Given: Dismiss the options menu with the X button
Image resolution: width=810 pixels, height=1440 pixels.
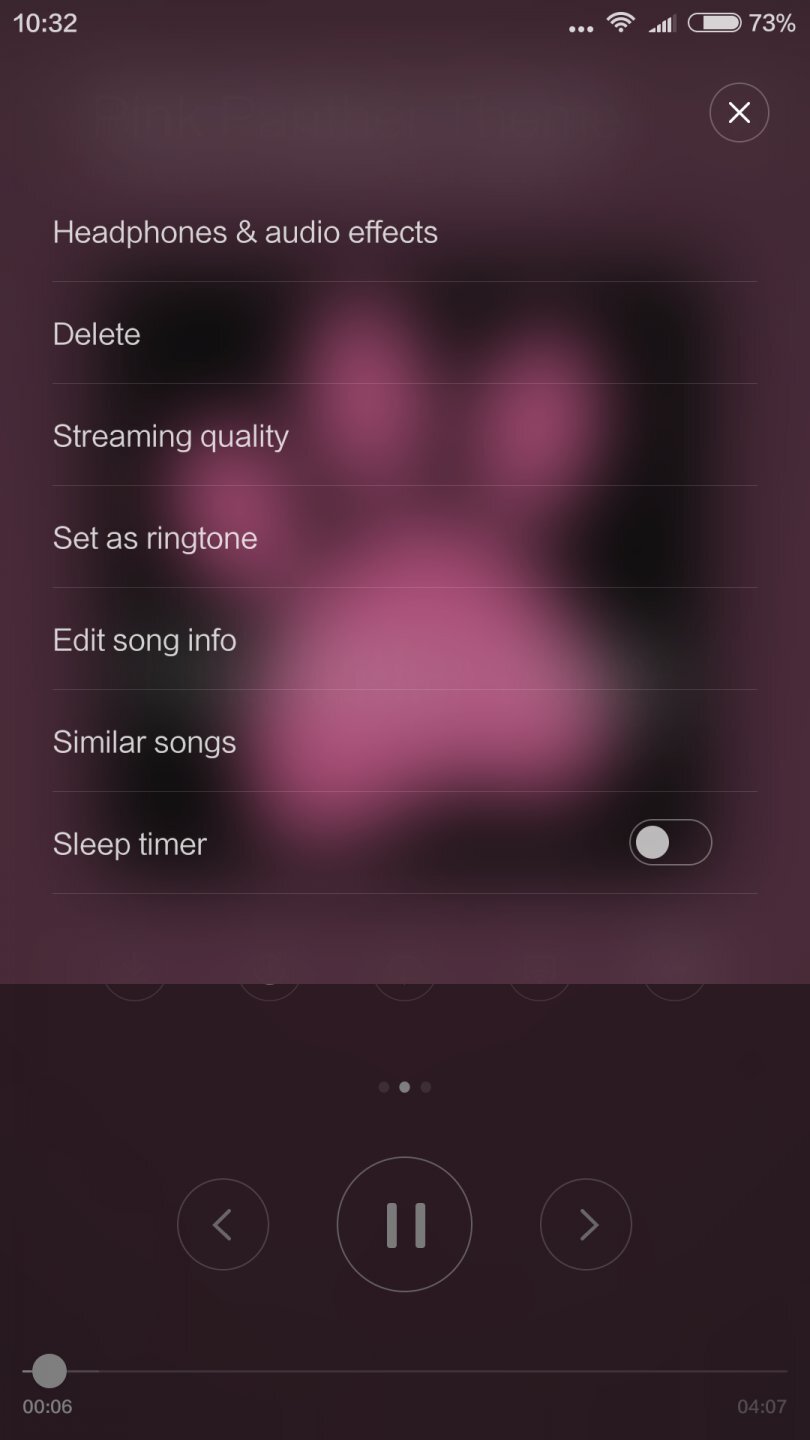Looking at the screenshot, I should [739, 112].
